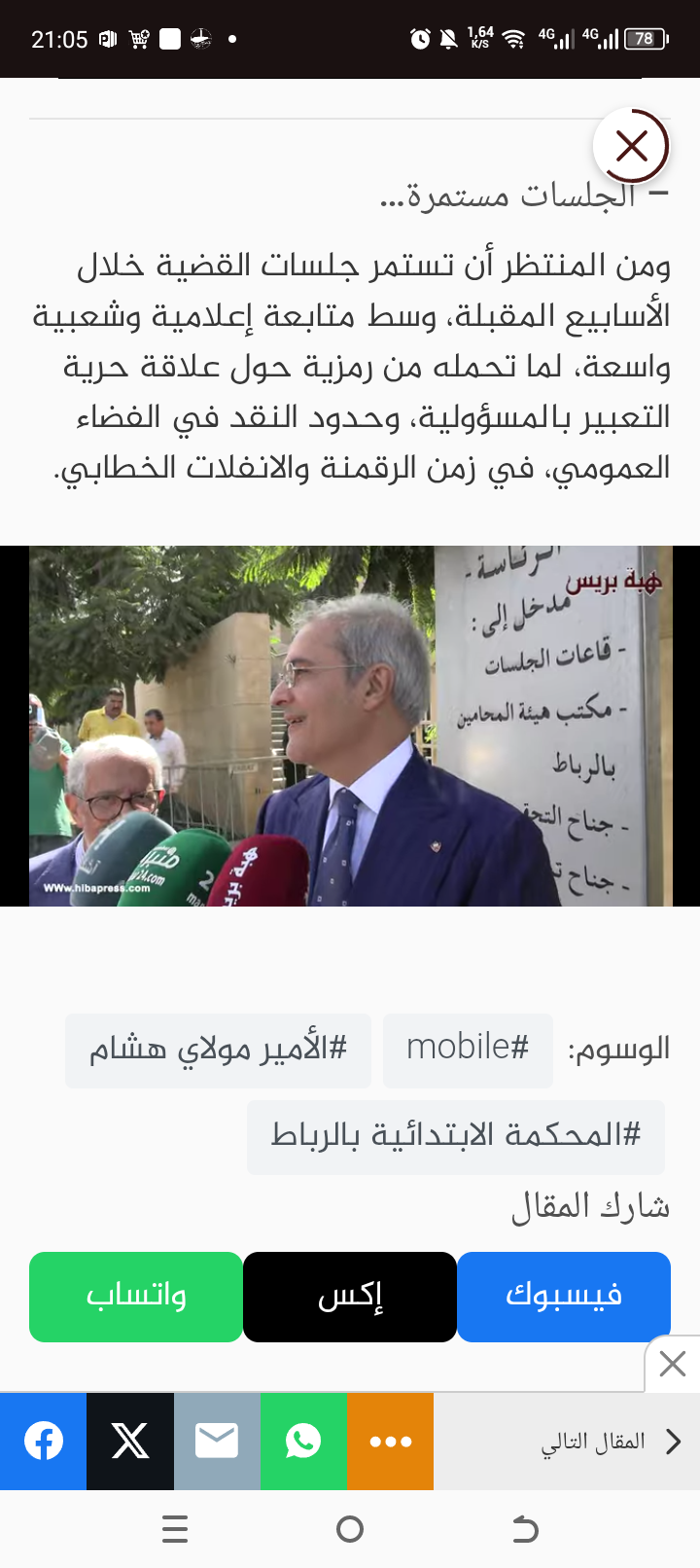Open more sharing options (three dots)
Viewport: 700px width, 1568px height.
pyautogui.click(x=390, y=1441)
